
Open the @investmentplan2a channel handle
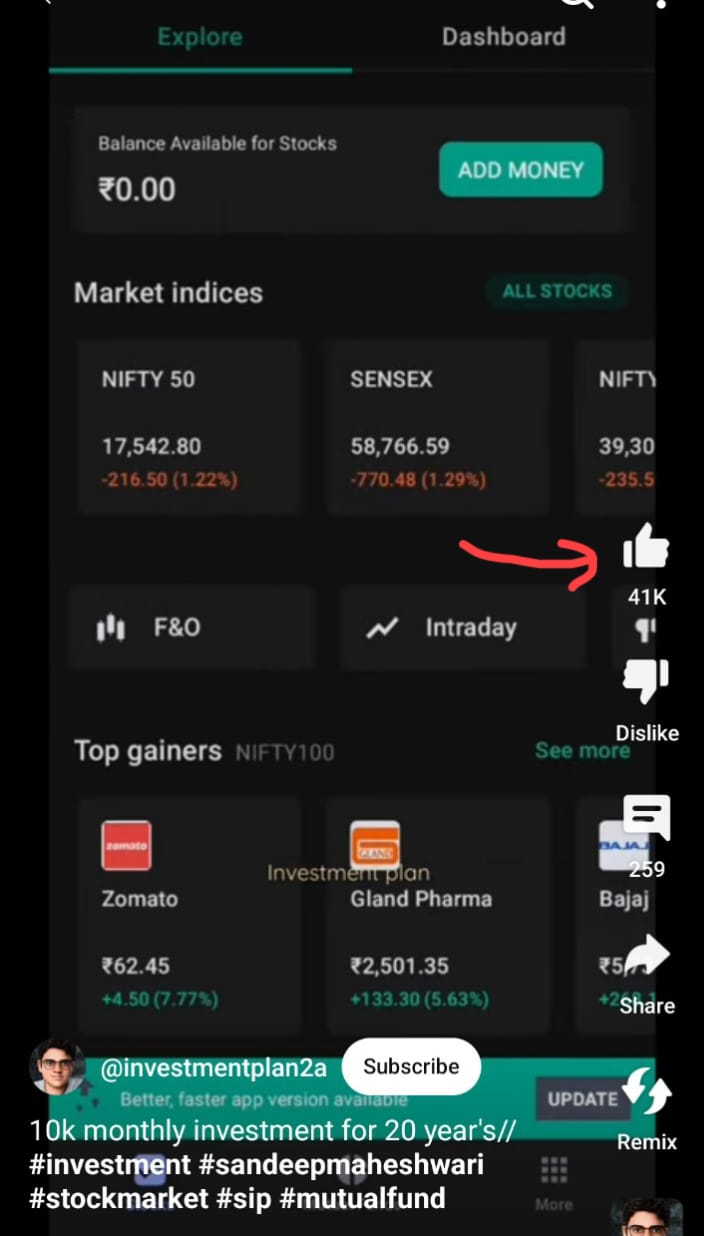[214, 1067]
